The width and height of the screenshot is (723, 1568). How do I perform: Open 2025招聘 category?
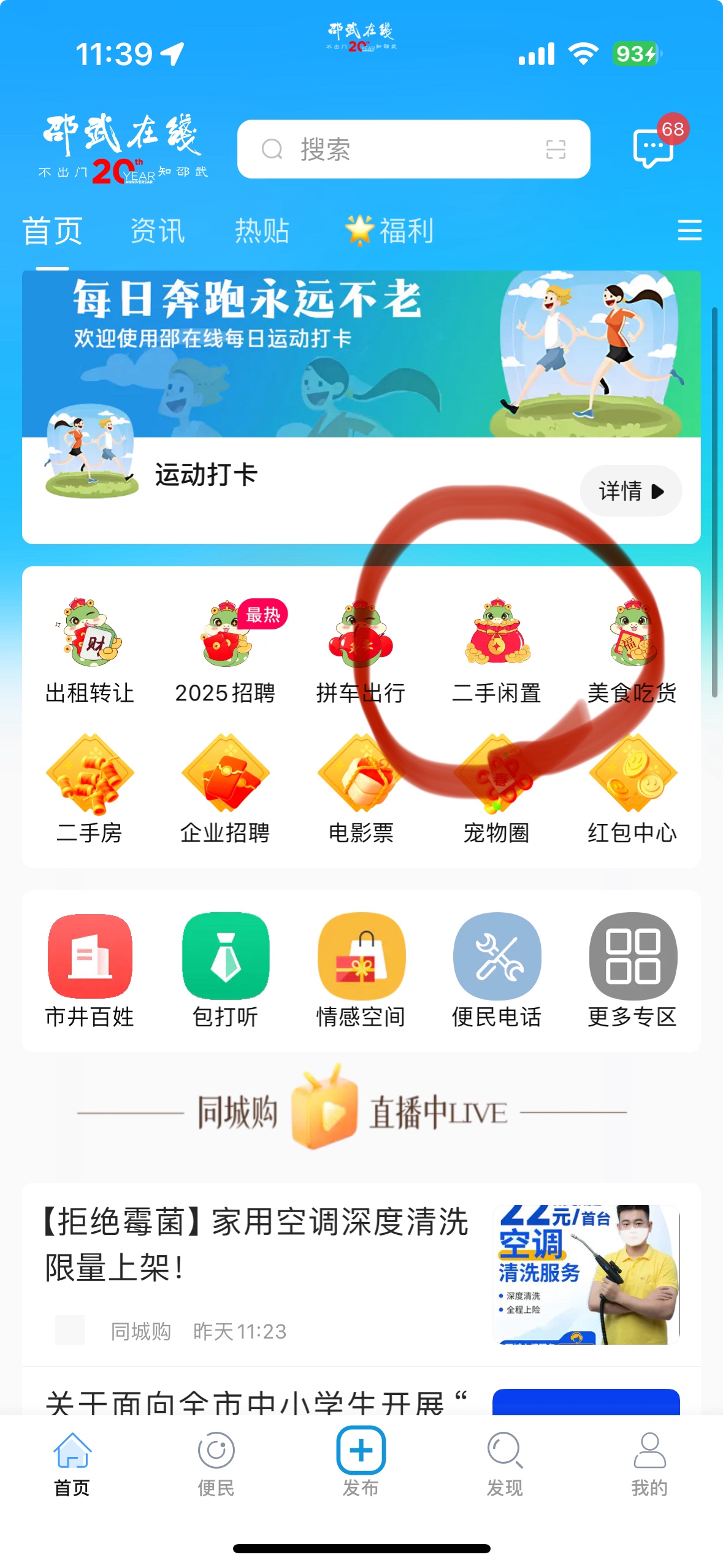click(x=226, y=650)
